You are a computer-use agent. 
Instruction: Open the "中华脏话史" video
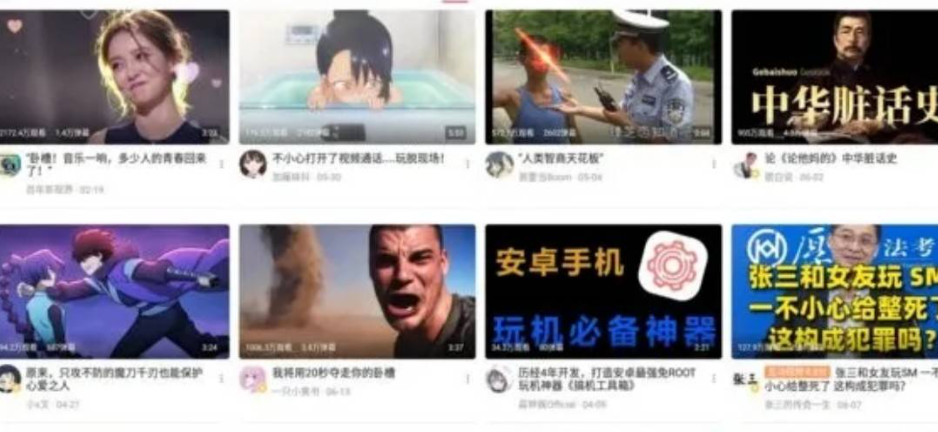pos(834,77)
